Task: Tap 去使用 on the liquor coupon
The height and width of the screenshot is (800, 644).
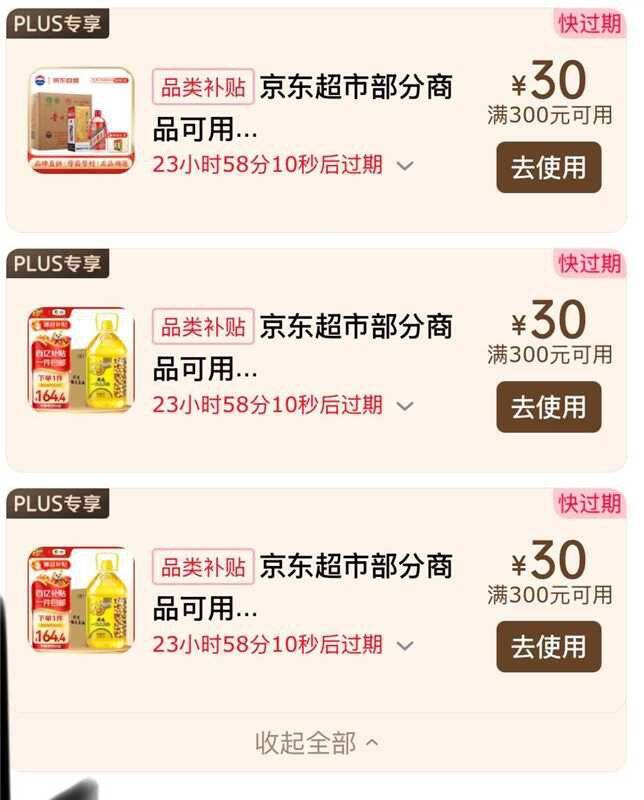Action: coord(548,167)
